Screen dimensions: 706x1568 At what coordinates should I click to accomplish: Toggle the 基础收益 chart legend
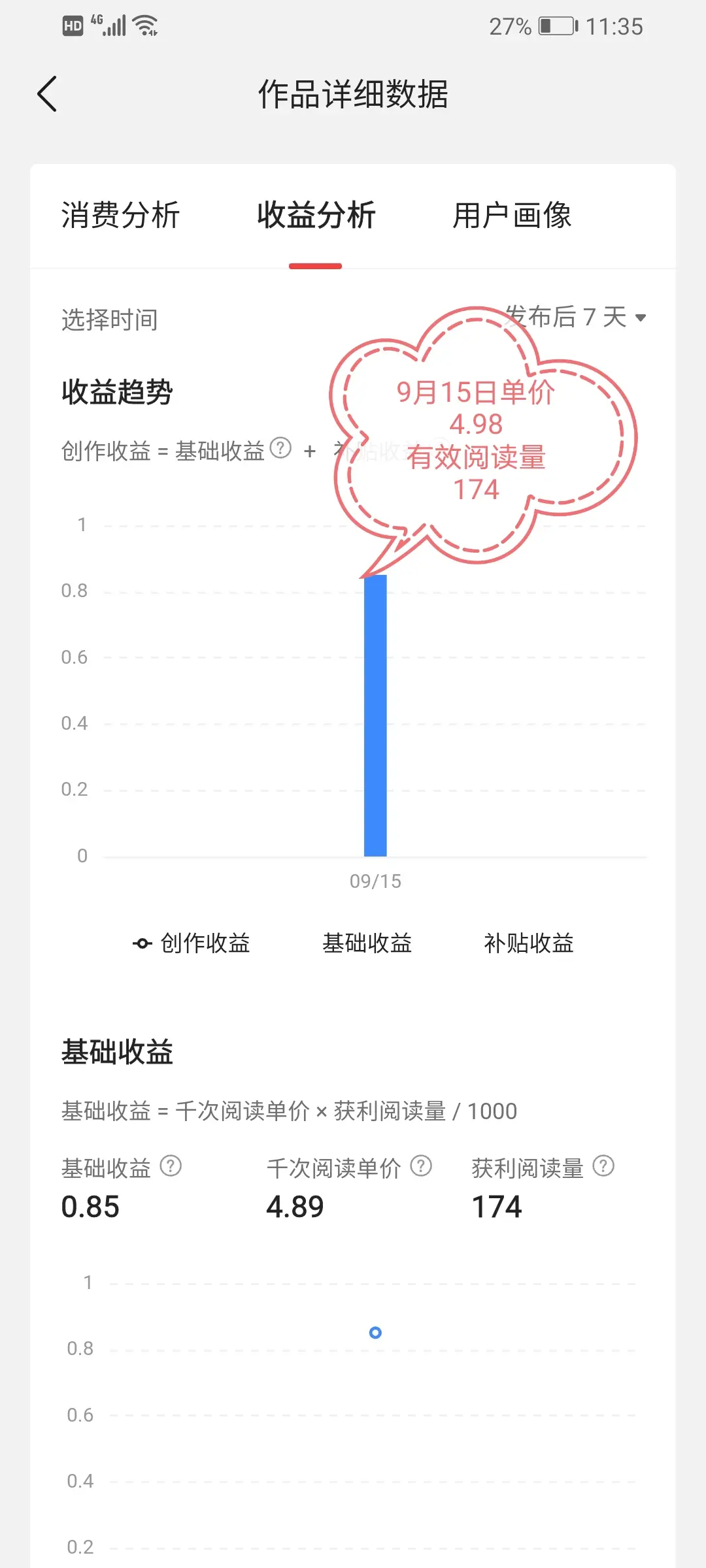[x=367, y=943]
